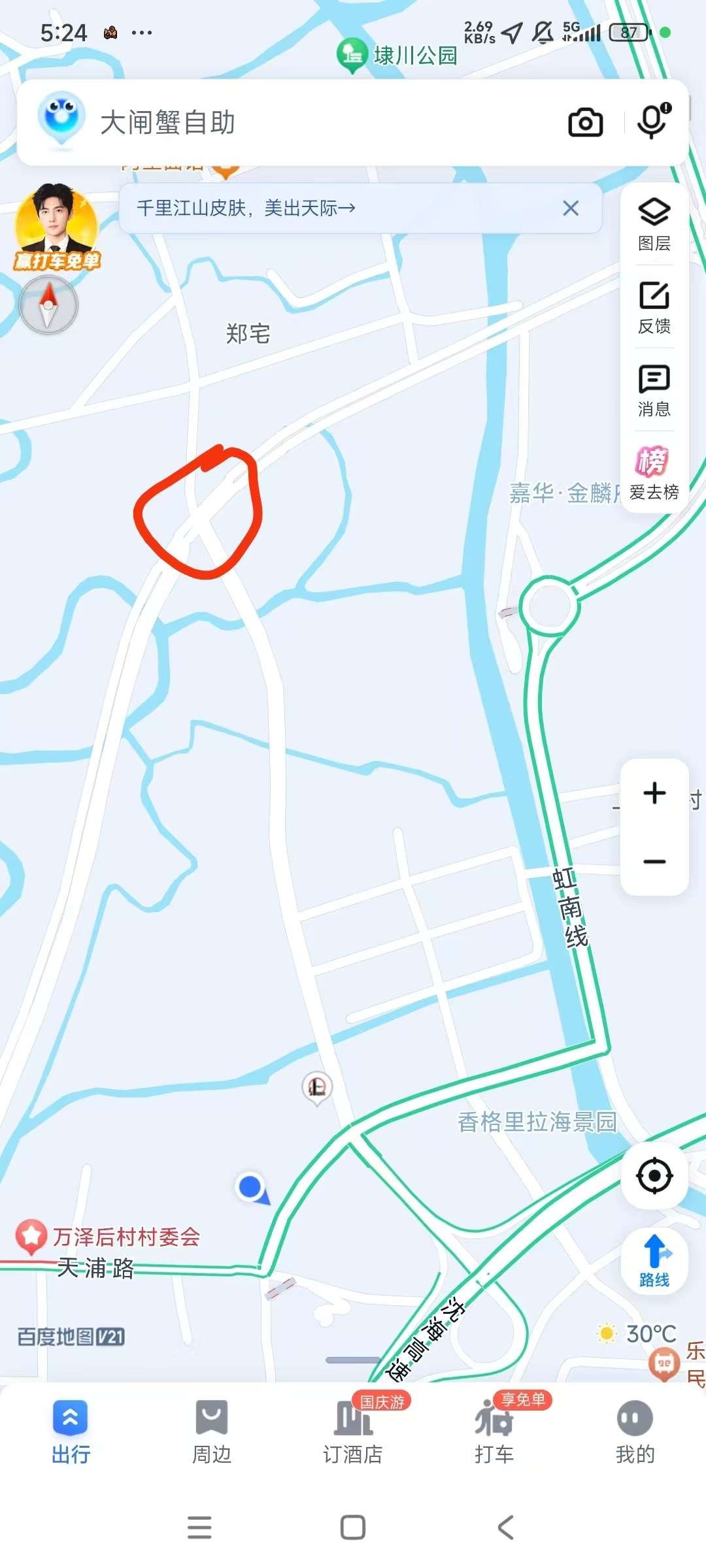Dismiss the 千里江山皮肤 banner
The image size is (706, 1568).
(571, 208)
